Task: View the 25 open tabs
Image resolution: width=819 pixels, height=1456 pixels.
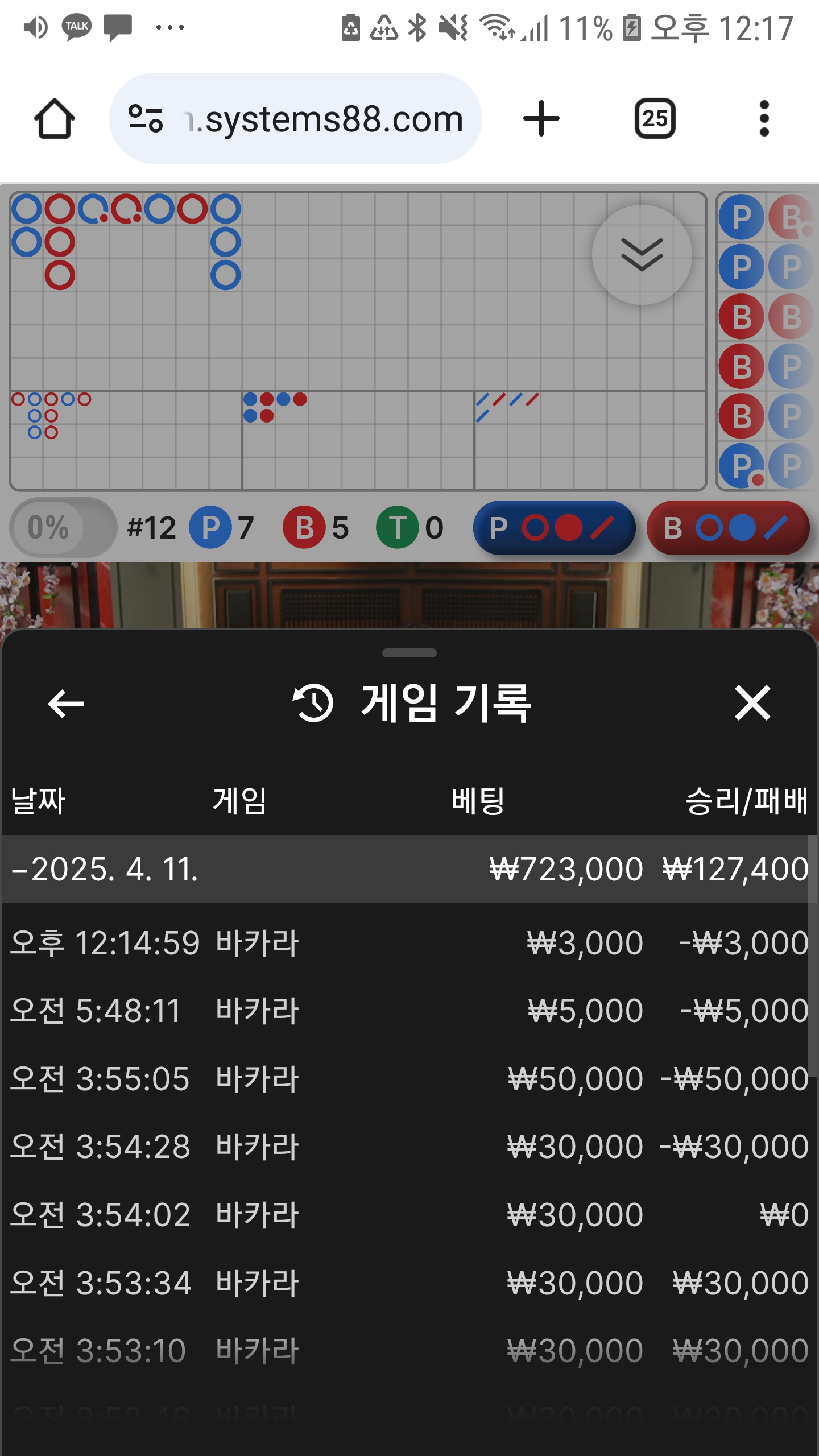Action: tap(655, 119)
